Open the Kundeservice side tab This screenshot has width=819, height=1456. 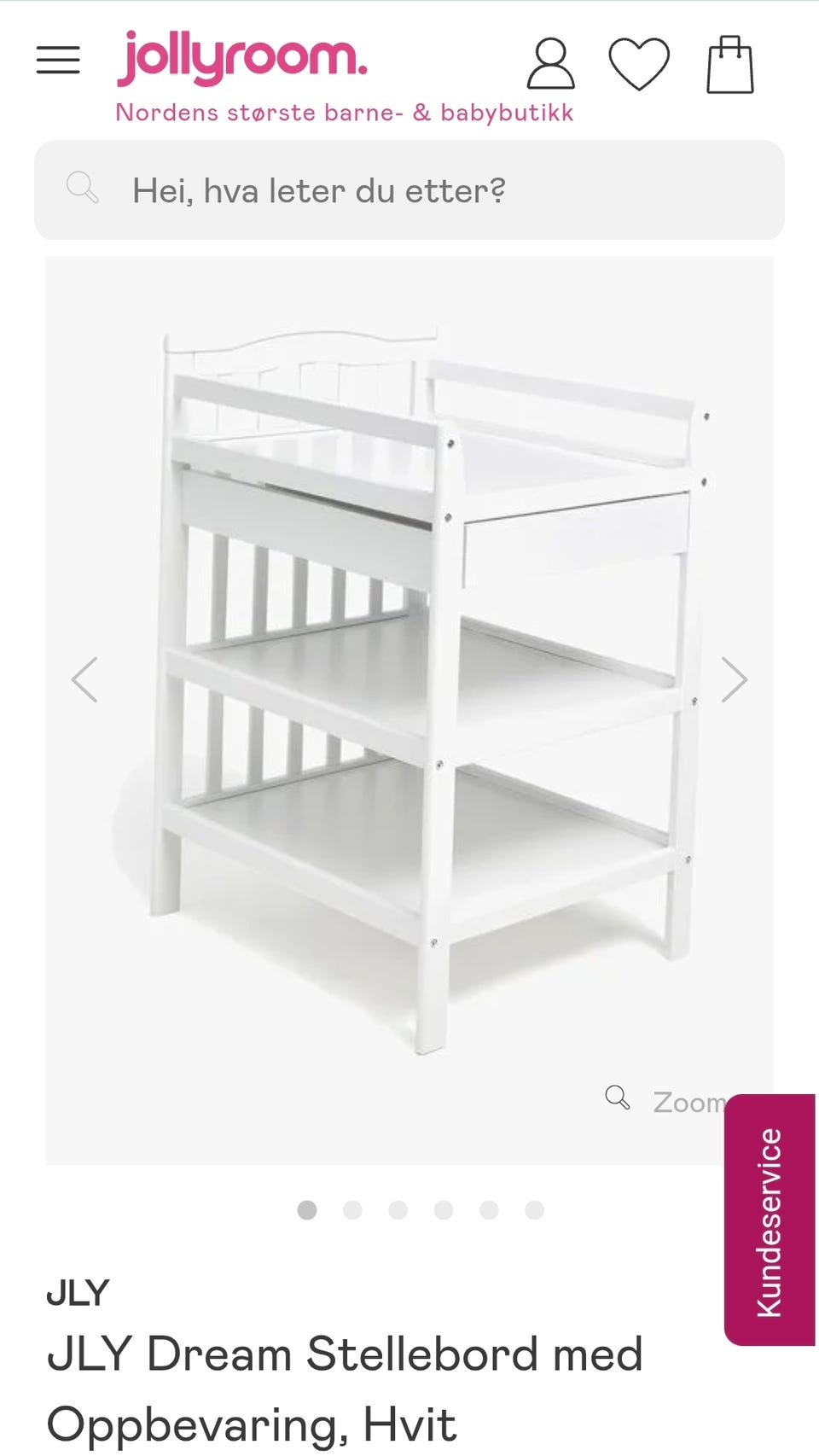(770, 1220)
